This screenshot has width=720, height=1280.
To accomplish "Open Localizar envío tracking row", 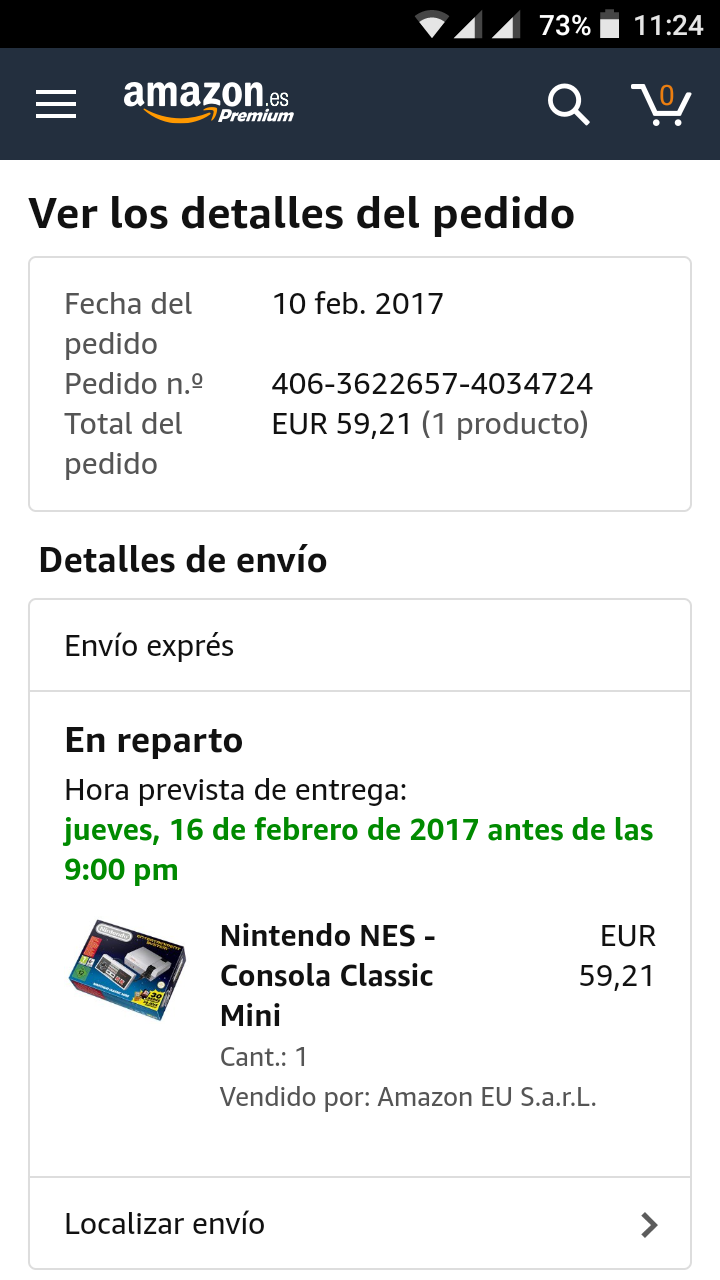I will point(360,1223).
